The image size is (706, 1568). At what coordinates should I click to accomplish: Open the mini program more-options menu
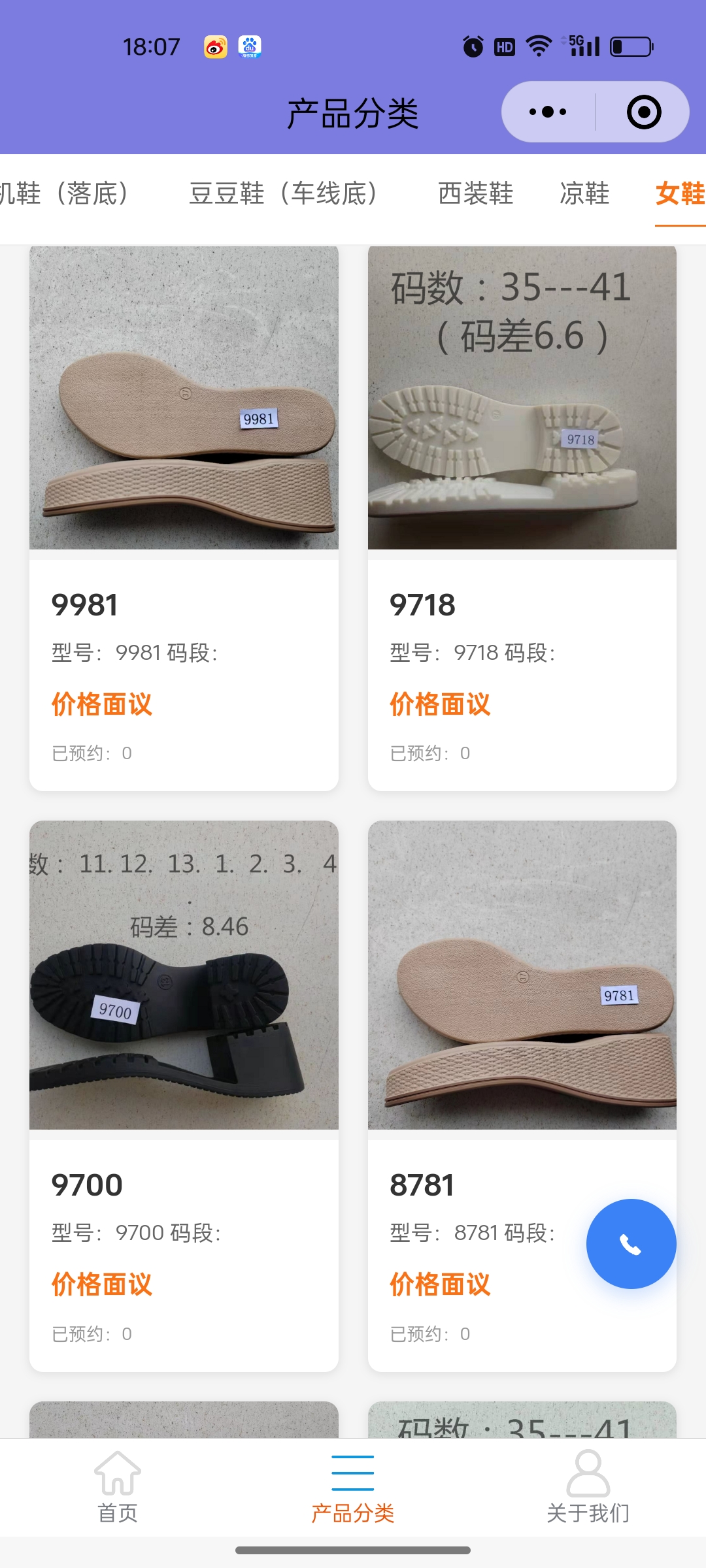click(548, 112)
